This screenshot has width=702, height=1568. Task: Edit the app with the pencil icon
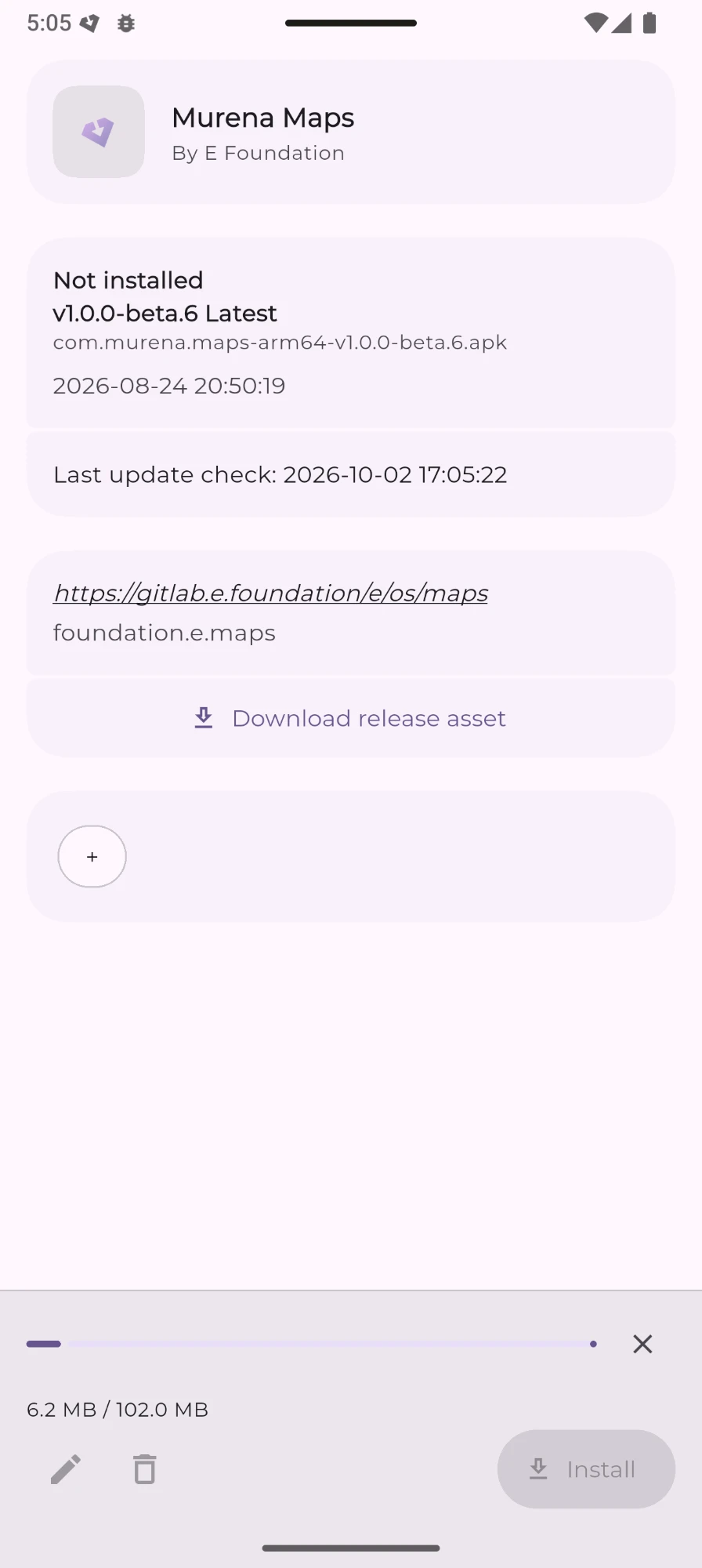pyautogui.click(x=66, y=1469)
